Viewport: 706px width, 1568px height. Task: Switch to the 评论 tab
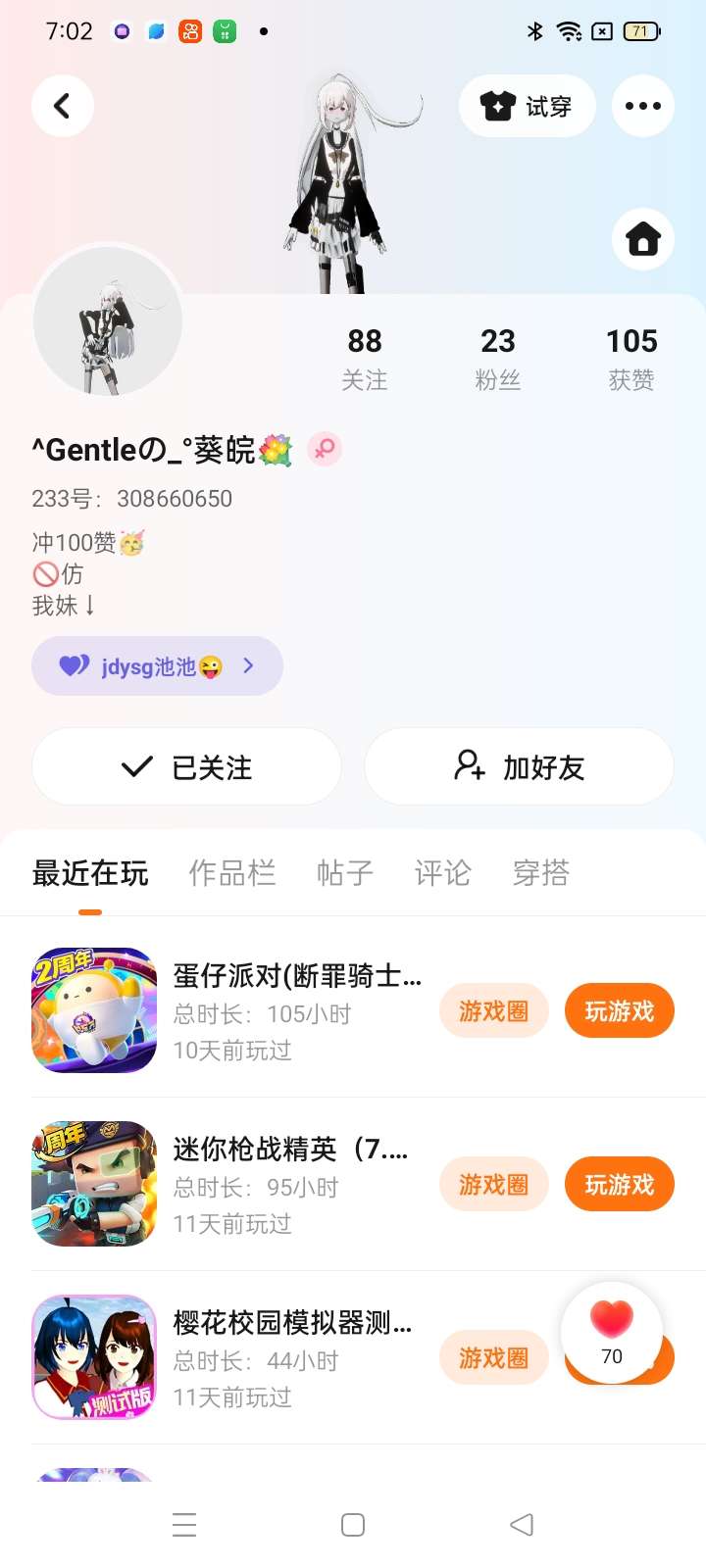point(442,872)
